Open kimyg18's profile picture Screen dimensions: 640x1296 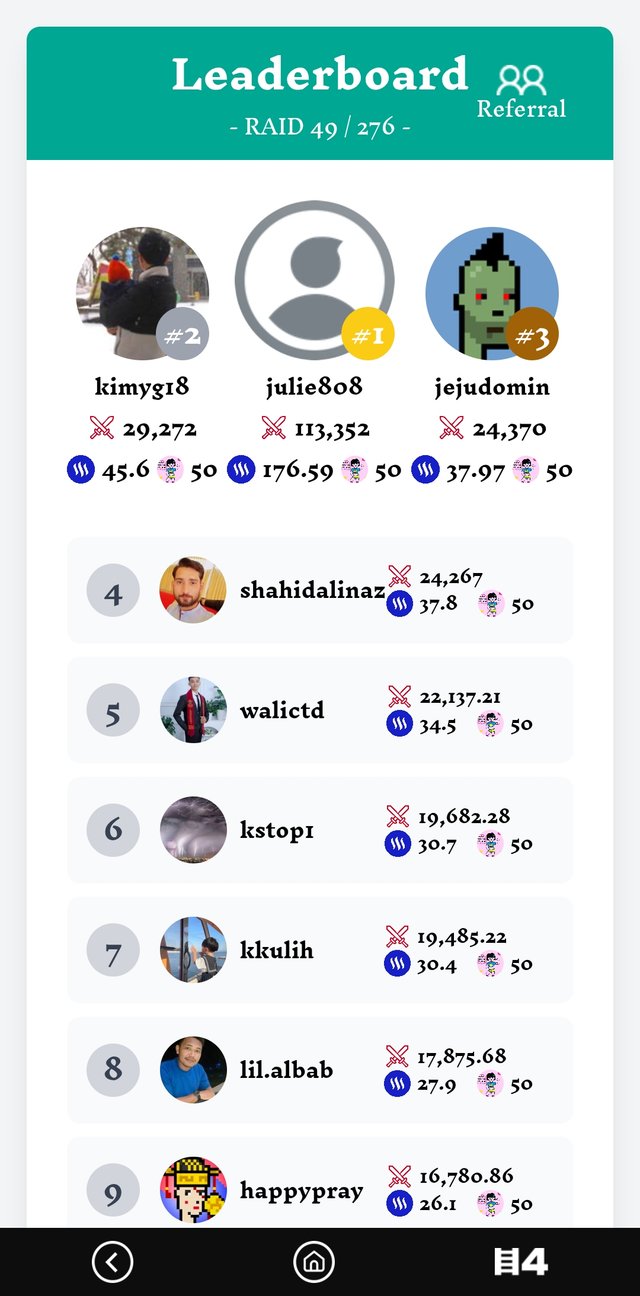click(x=142, y=293)
